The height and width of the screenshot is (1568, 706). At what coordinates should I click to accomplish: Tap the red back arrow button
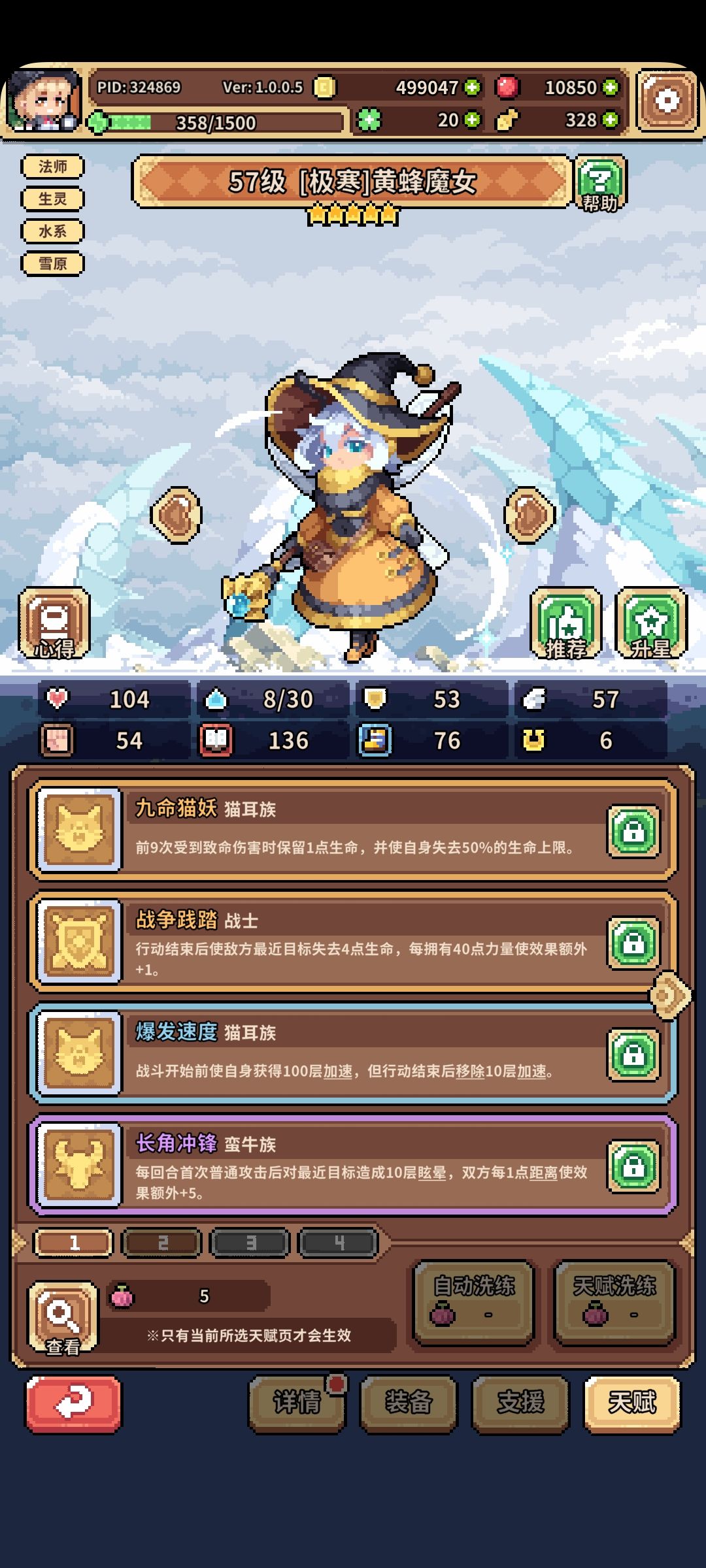tap(73, 1402)
